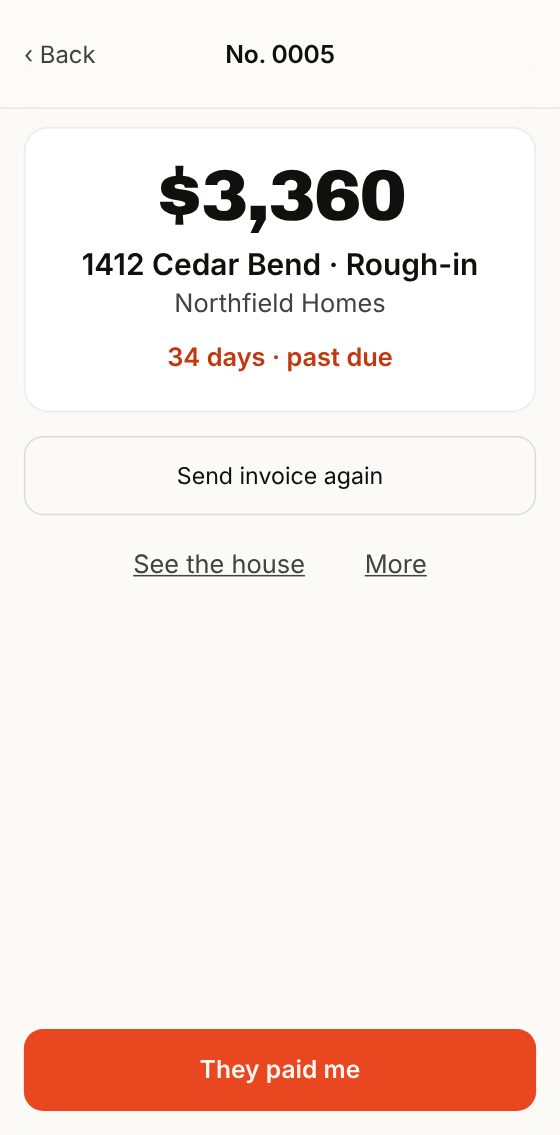The width and height of the screenshot is (560, 1135).
Task: Open the More link
Action: point(396,564)
